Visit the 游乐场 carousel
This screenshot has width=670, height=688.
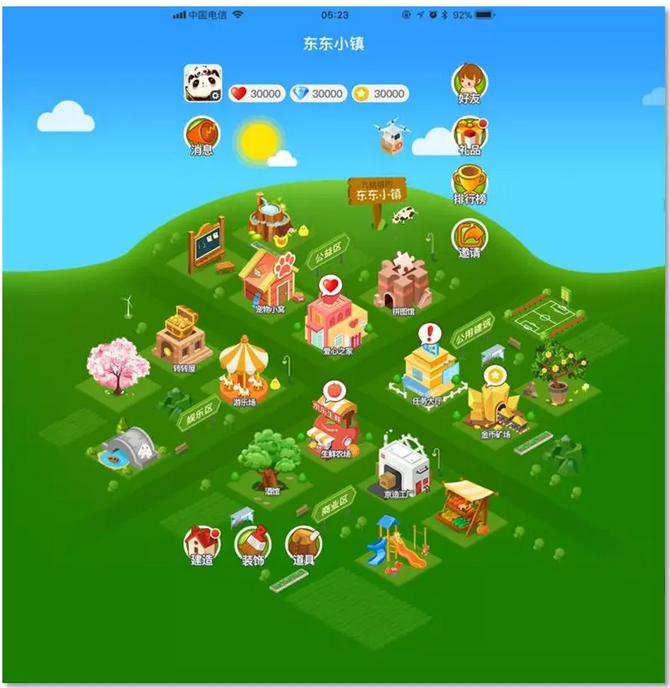[244, 369]
